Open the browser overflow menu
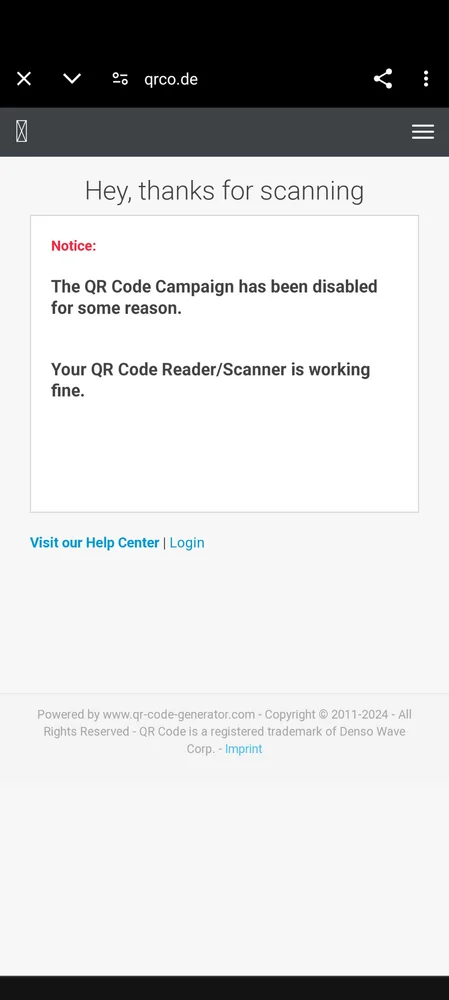Screen dimensions: 449x1000 [425, 78]
